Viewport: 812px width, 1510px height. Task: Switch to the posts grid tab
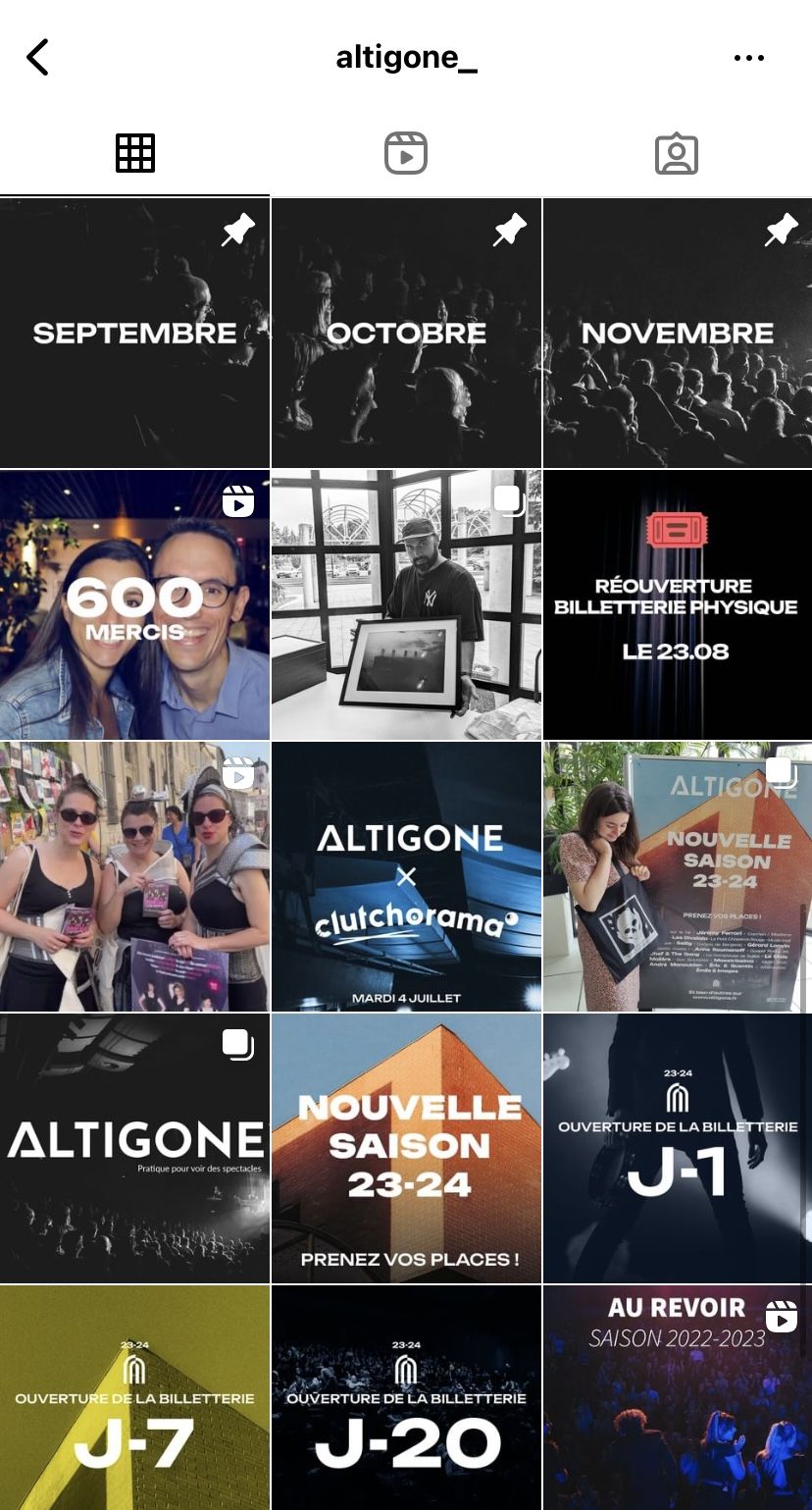135,154
